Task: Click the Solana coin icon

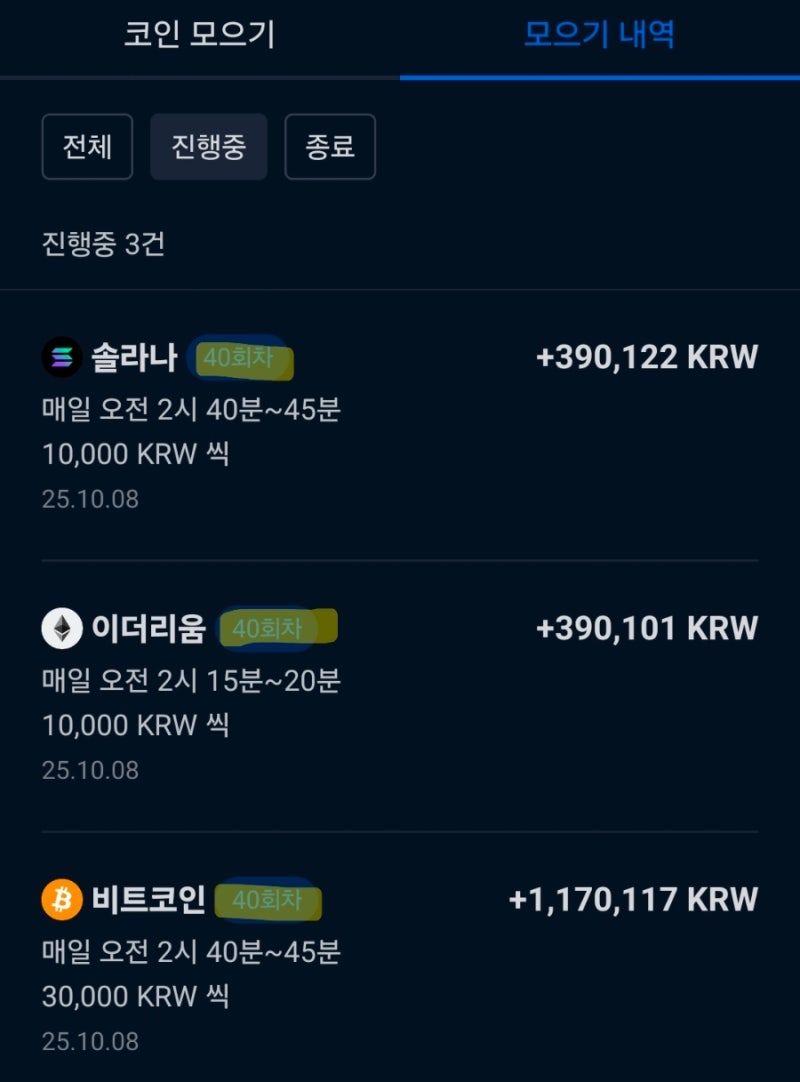Action: [x=62, y=356]
